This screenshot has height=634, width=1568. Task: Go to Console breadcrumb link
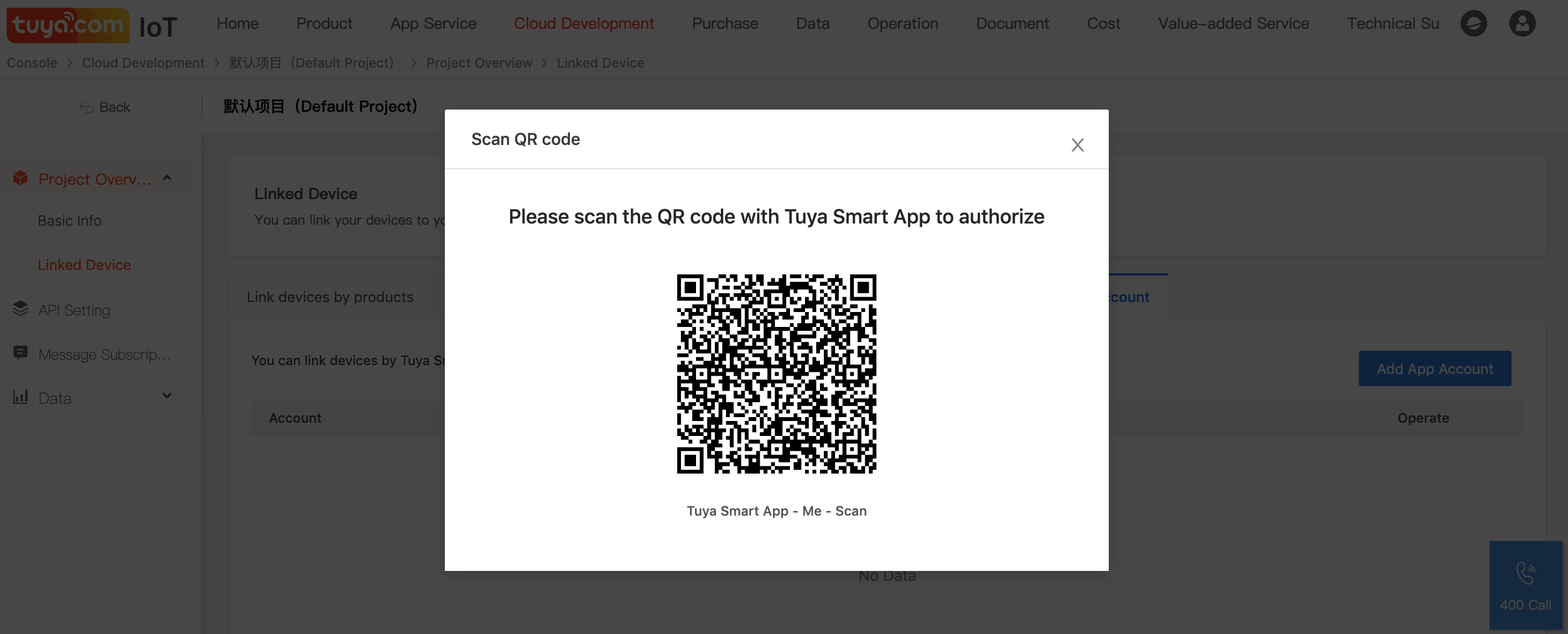(x=32, y=63)
